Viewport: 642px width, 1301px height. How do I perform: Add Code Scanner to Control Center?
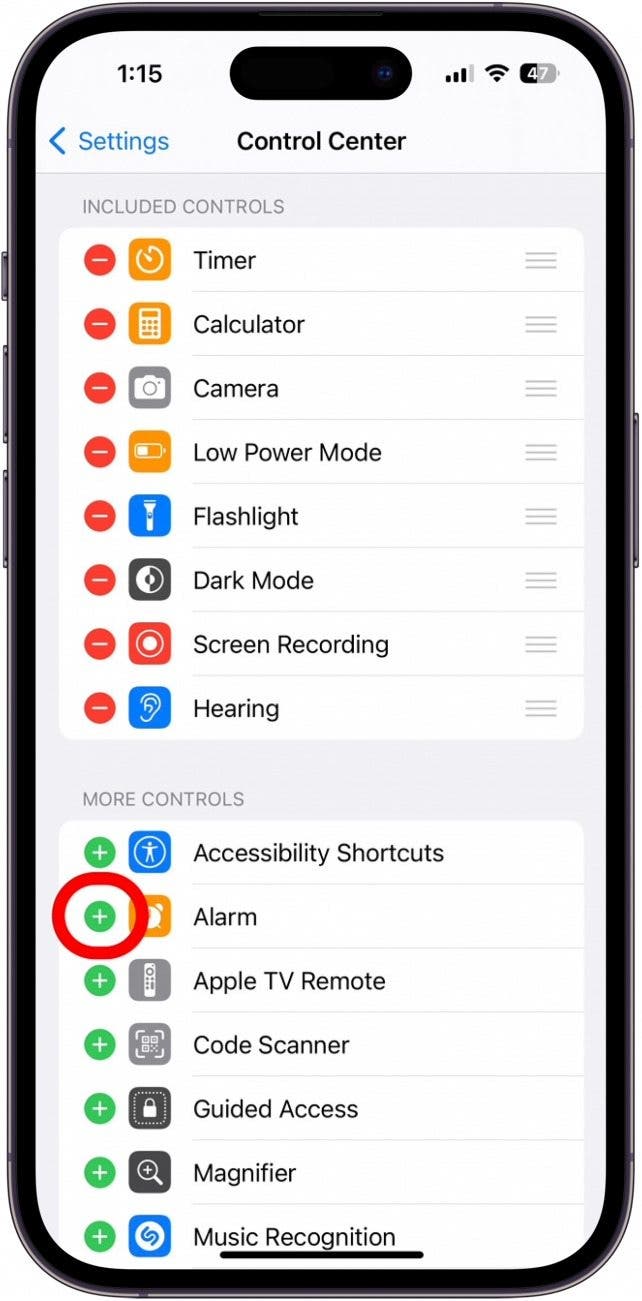[99, 1045]
